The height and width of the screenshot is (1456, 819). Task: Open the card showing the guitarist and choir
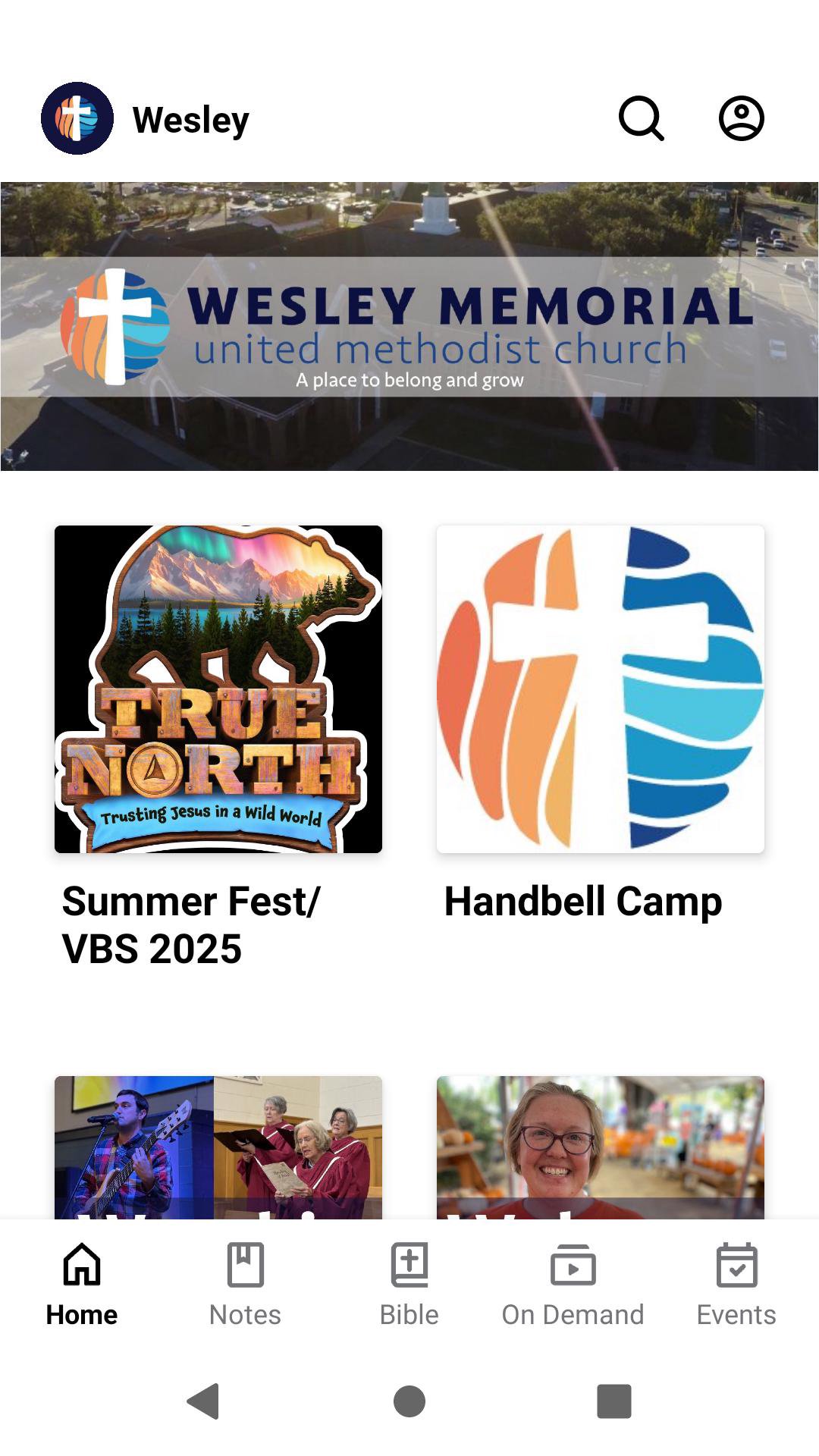point(218,1147)
